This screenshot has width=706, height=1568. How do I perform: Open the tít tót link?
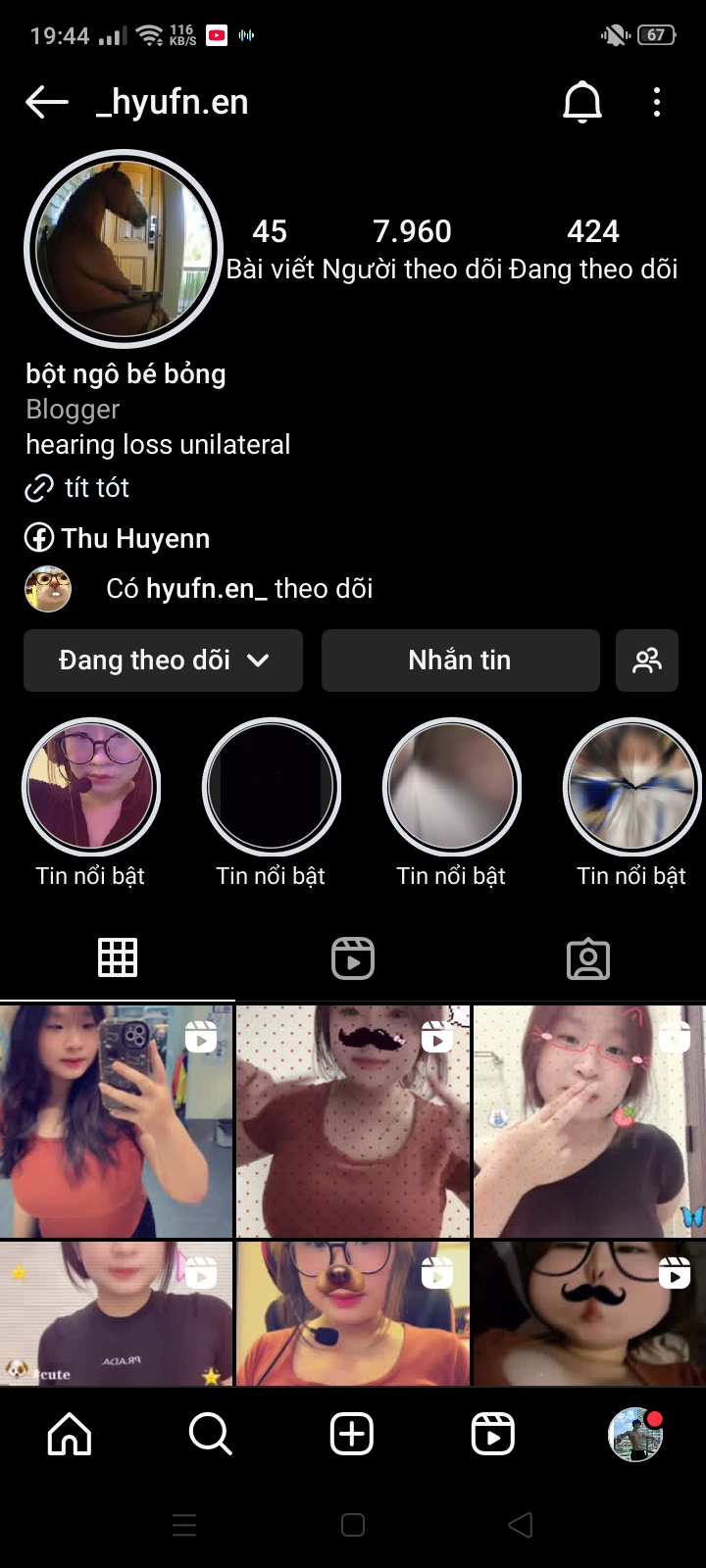(96, 487)
